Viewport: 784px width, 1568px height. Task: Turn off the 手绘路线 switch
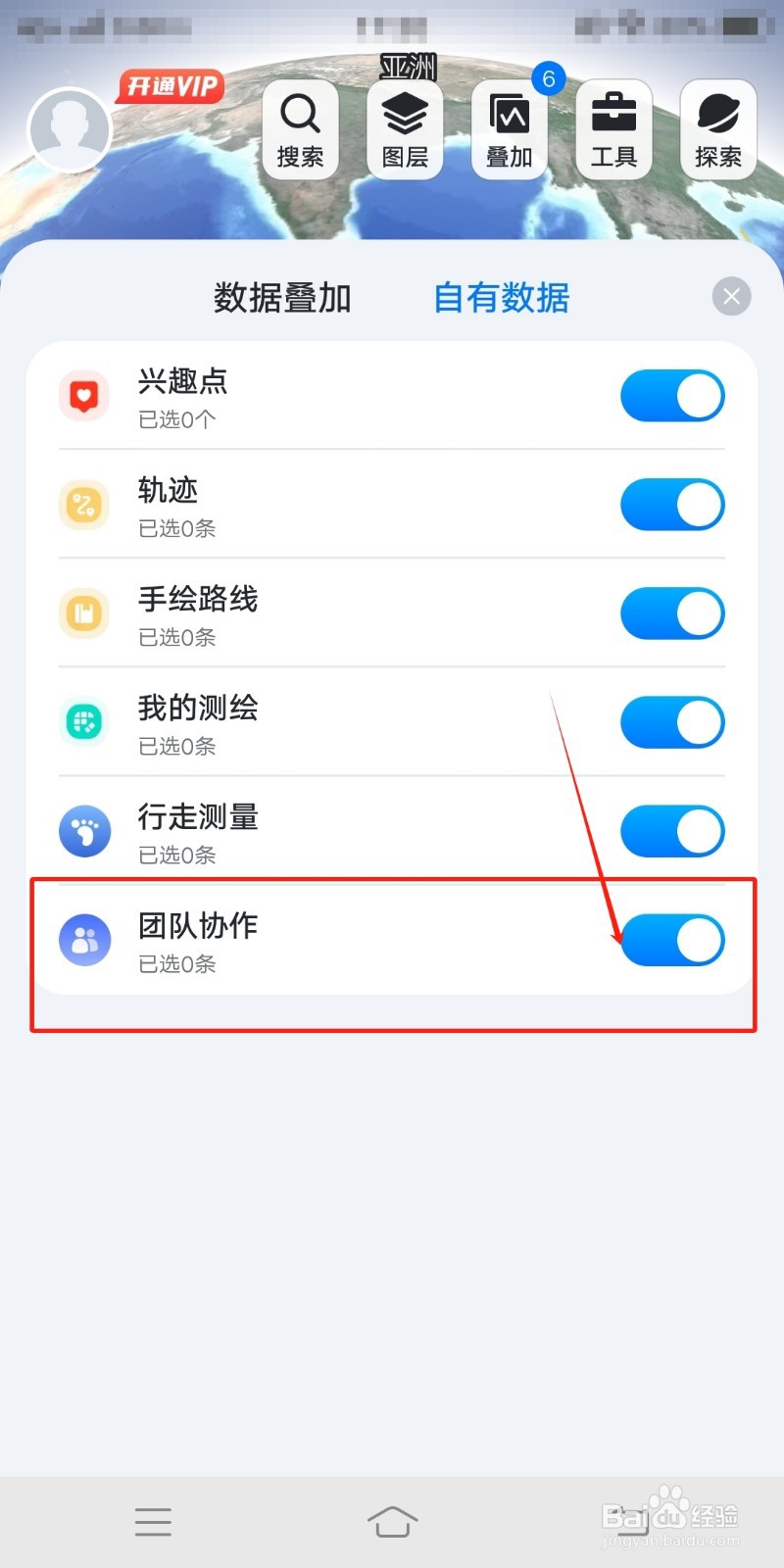672,613
